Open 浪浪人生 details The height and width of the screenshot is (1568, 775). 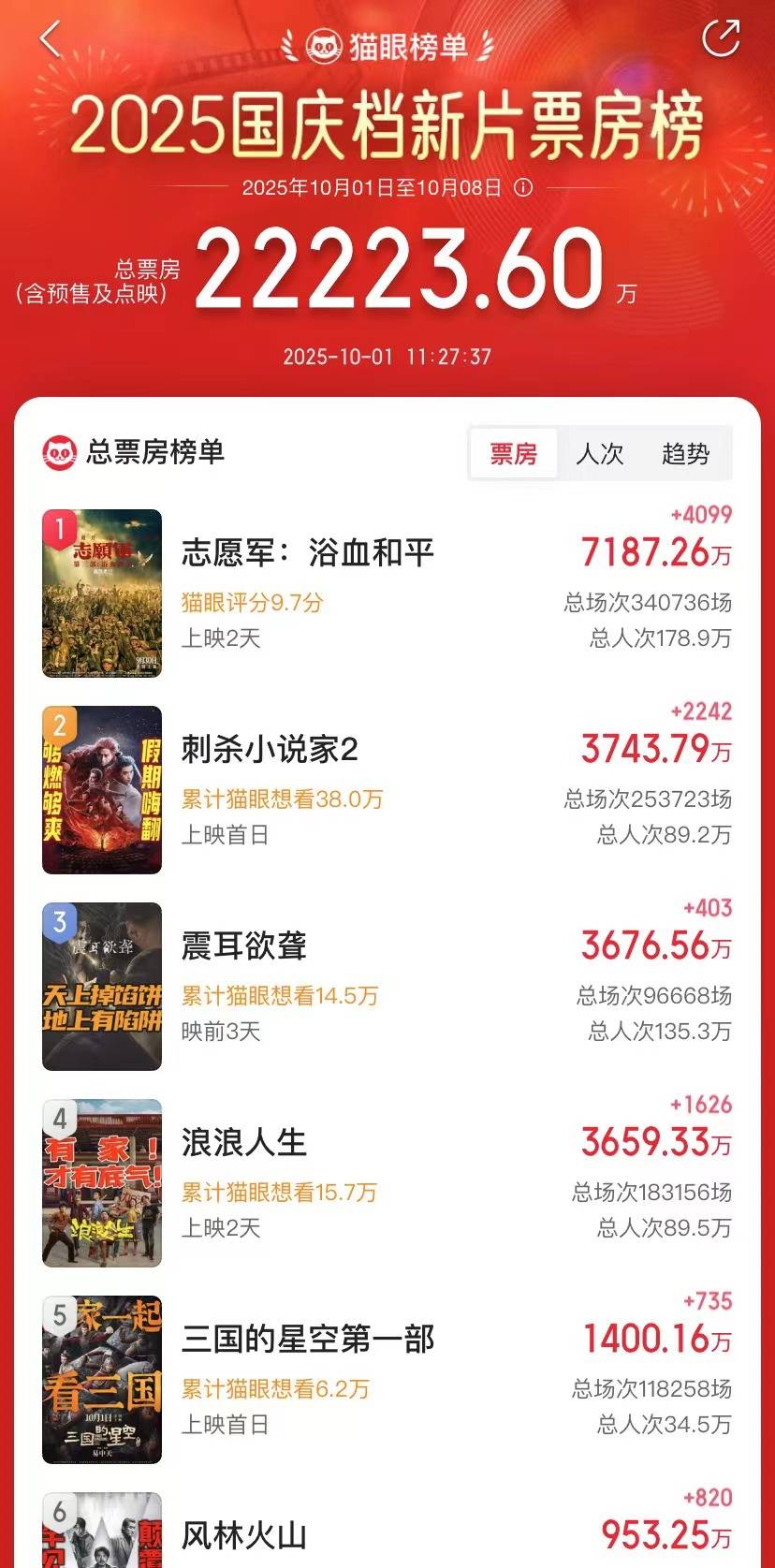click(243, 1143)
